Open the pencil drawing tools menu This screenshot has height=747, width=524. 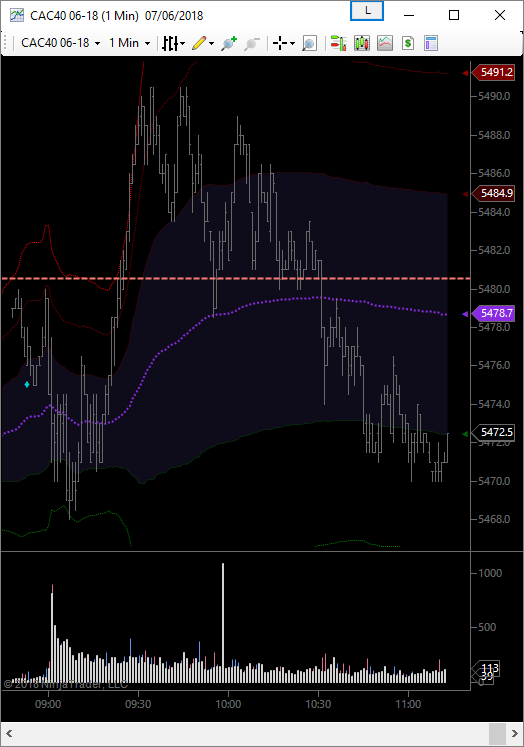pyautogui.click(x=203, y=43)
